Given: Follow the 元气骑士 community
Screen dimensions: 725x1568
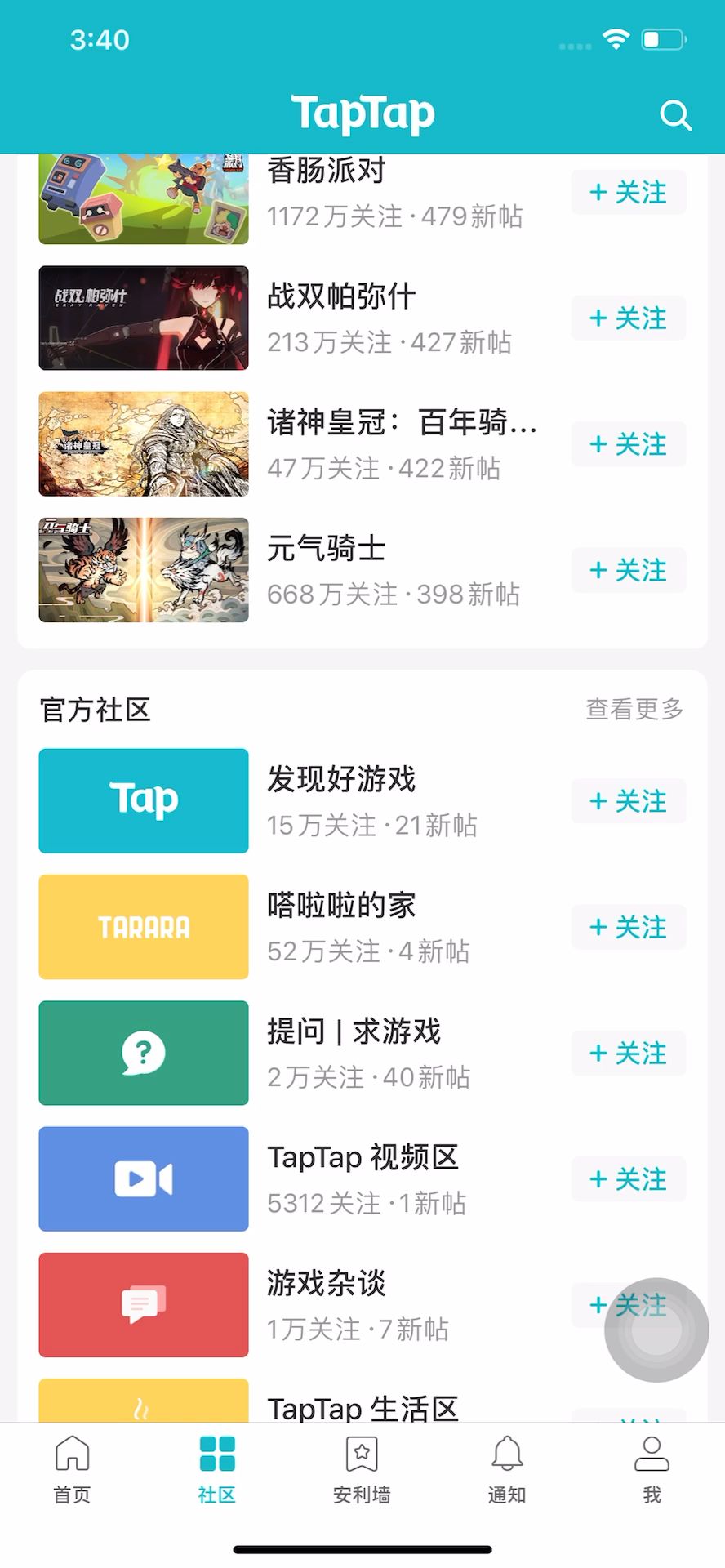Looking at the screenshot, I should click(x=628, y=570).
